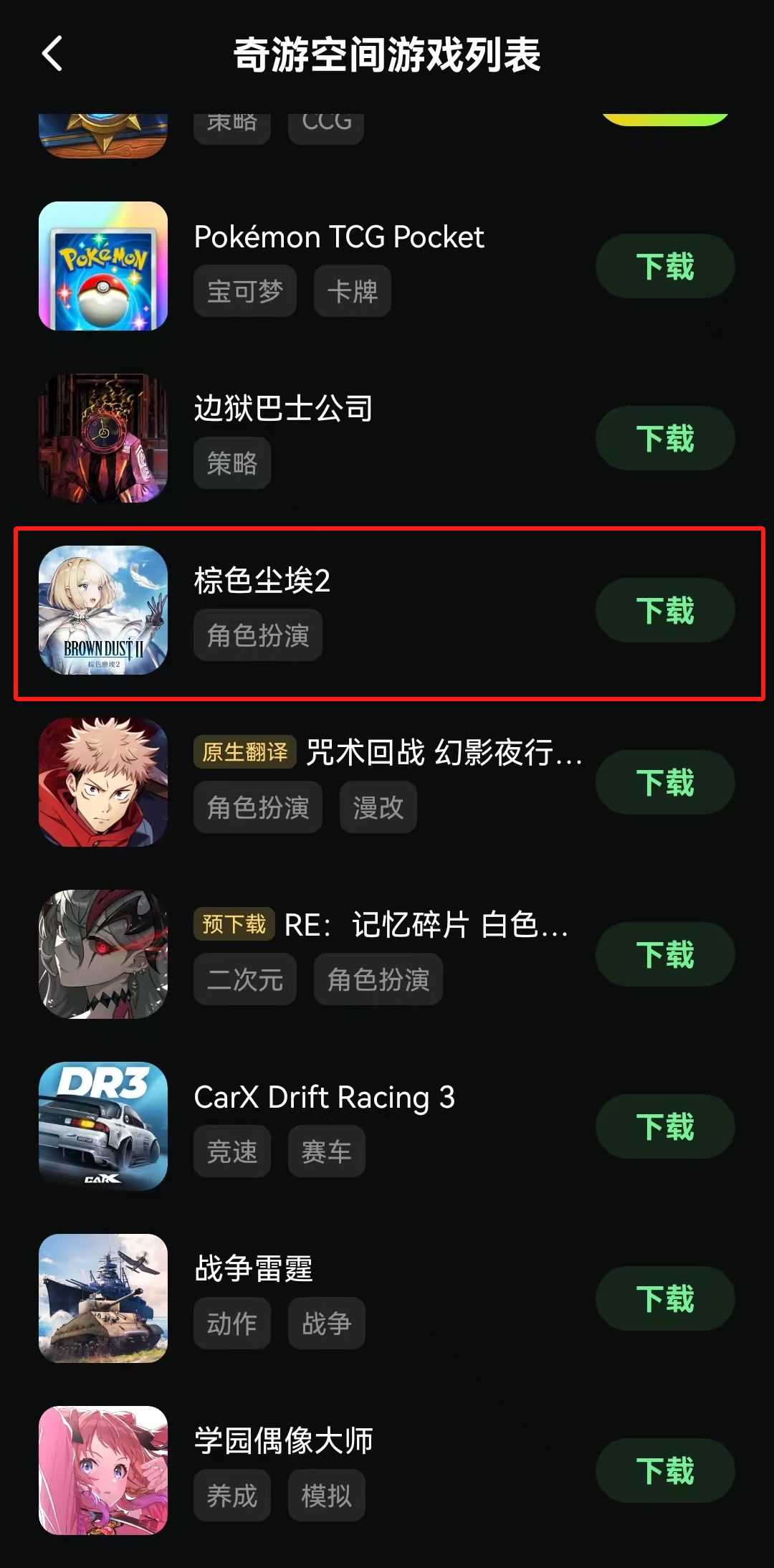
Task: Download Pokémon TCG Pocket
Action: 665,266
